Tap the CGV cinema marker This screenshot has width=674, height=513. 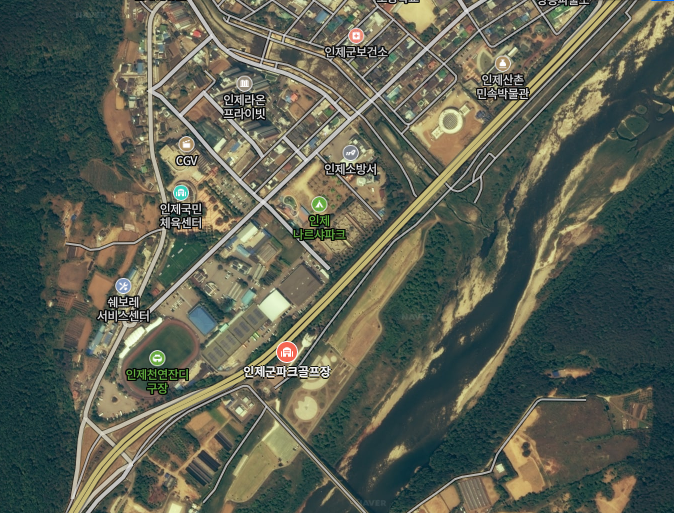click(x=186, y=144)
